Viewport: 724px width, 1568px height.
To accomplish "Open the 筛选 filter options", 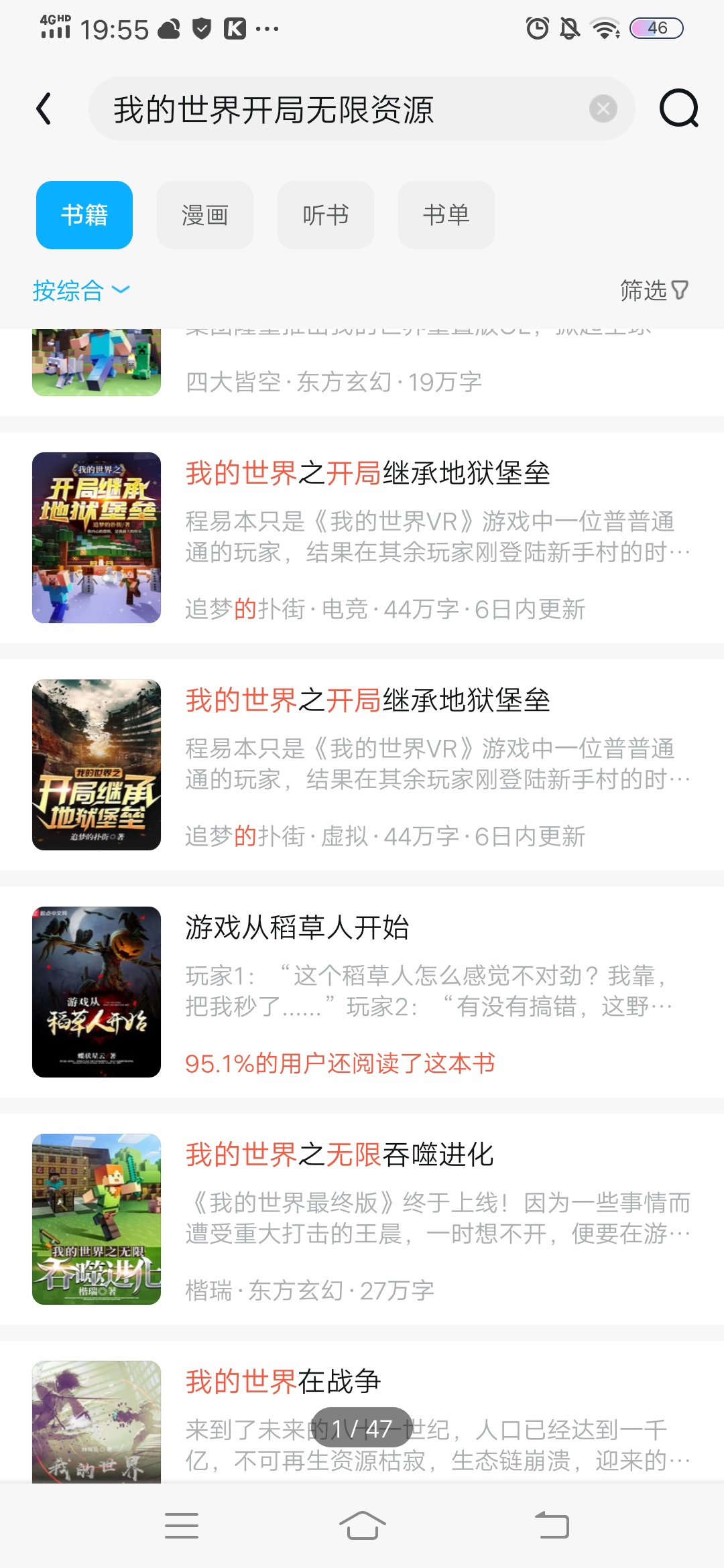I will 654,290.
